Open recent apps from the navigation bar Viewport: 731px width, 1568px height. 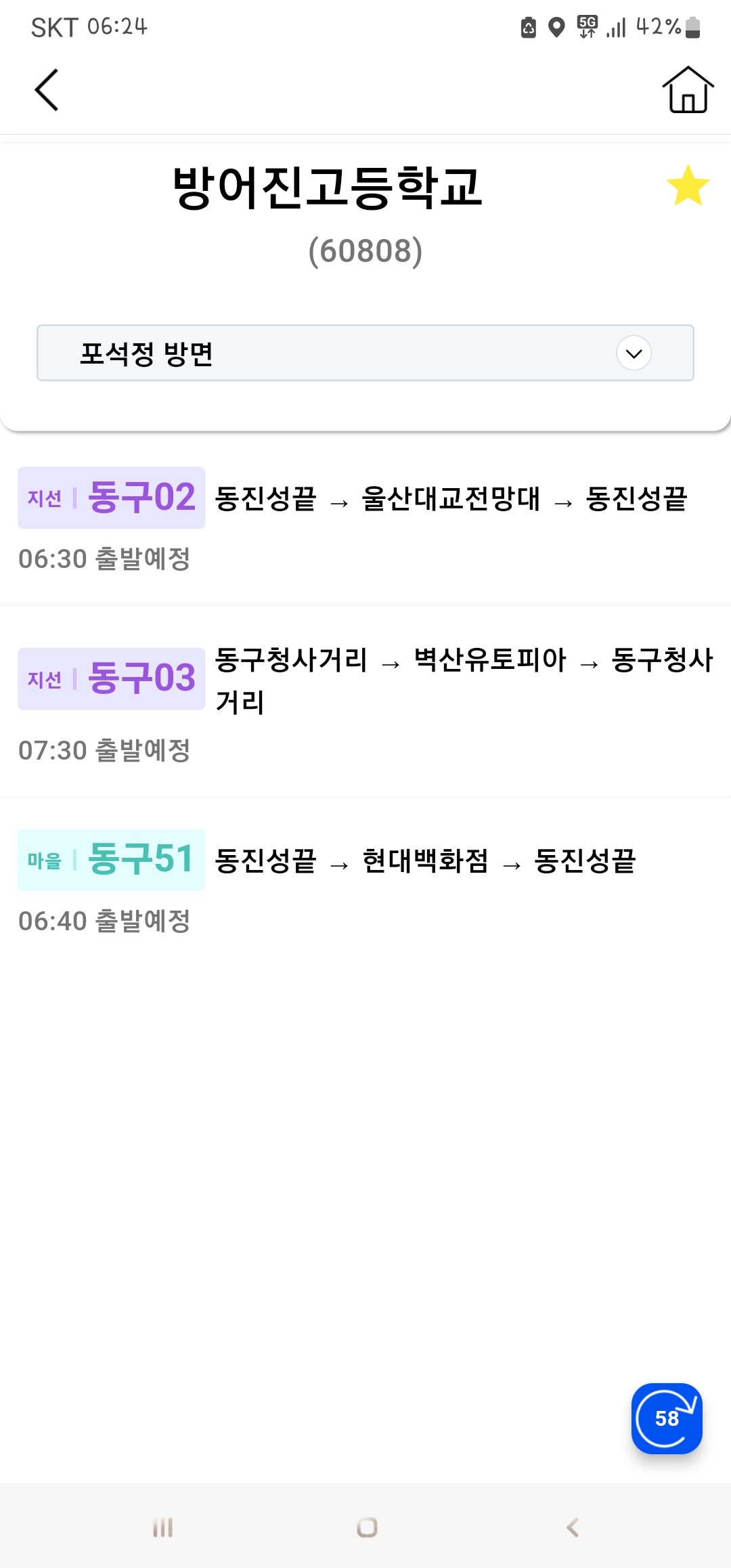coord(162,1527)
